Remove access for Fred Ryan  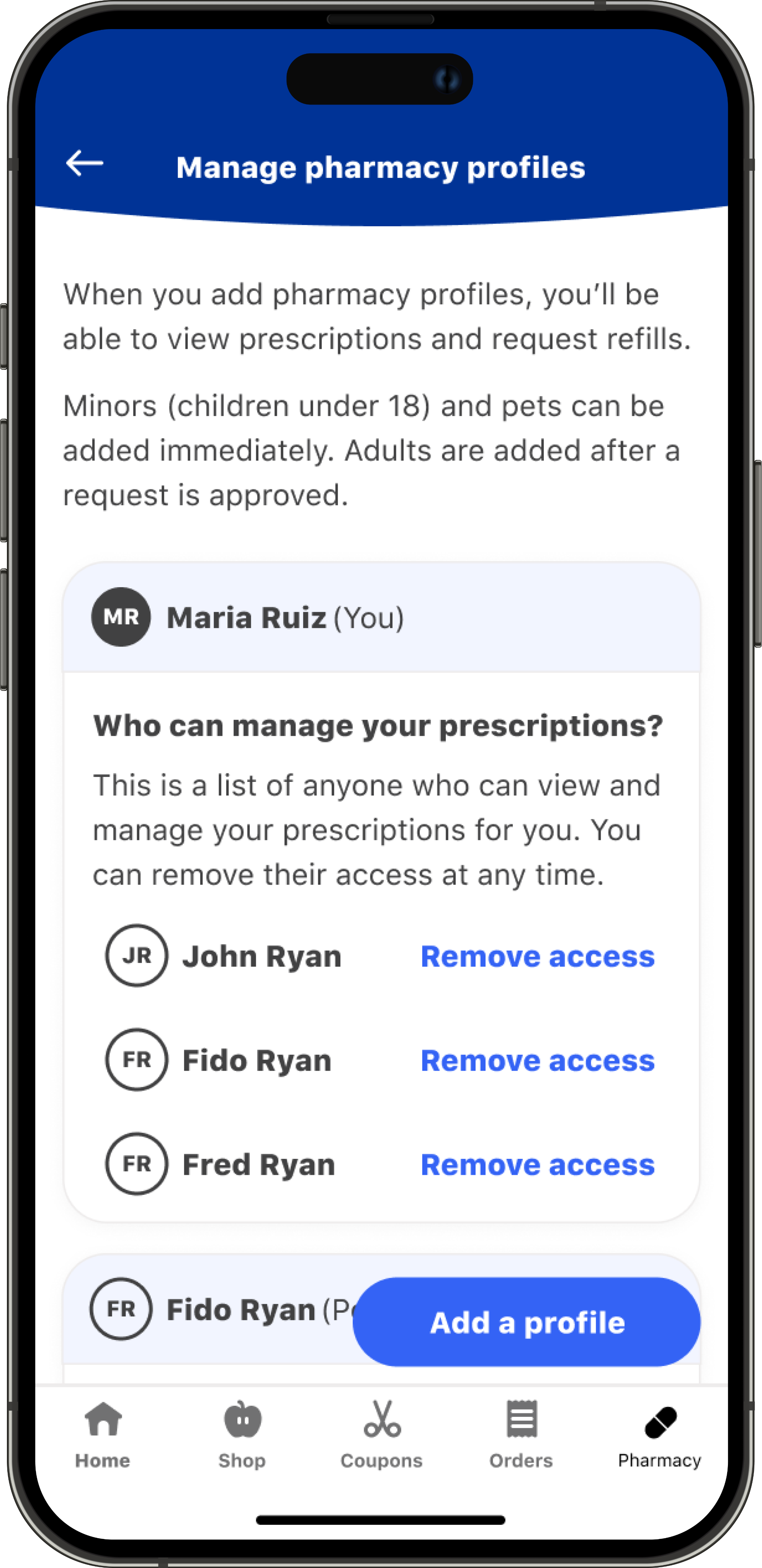[537, 1165]
